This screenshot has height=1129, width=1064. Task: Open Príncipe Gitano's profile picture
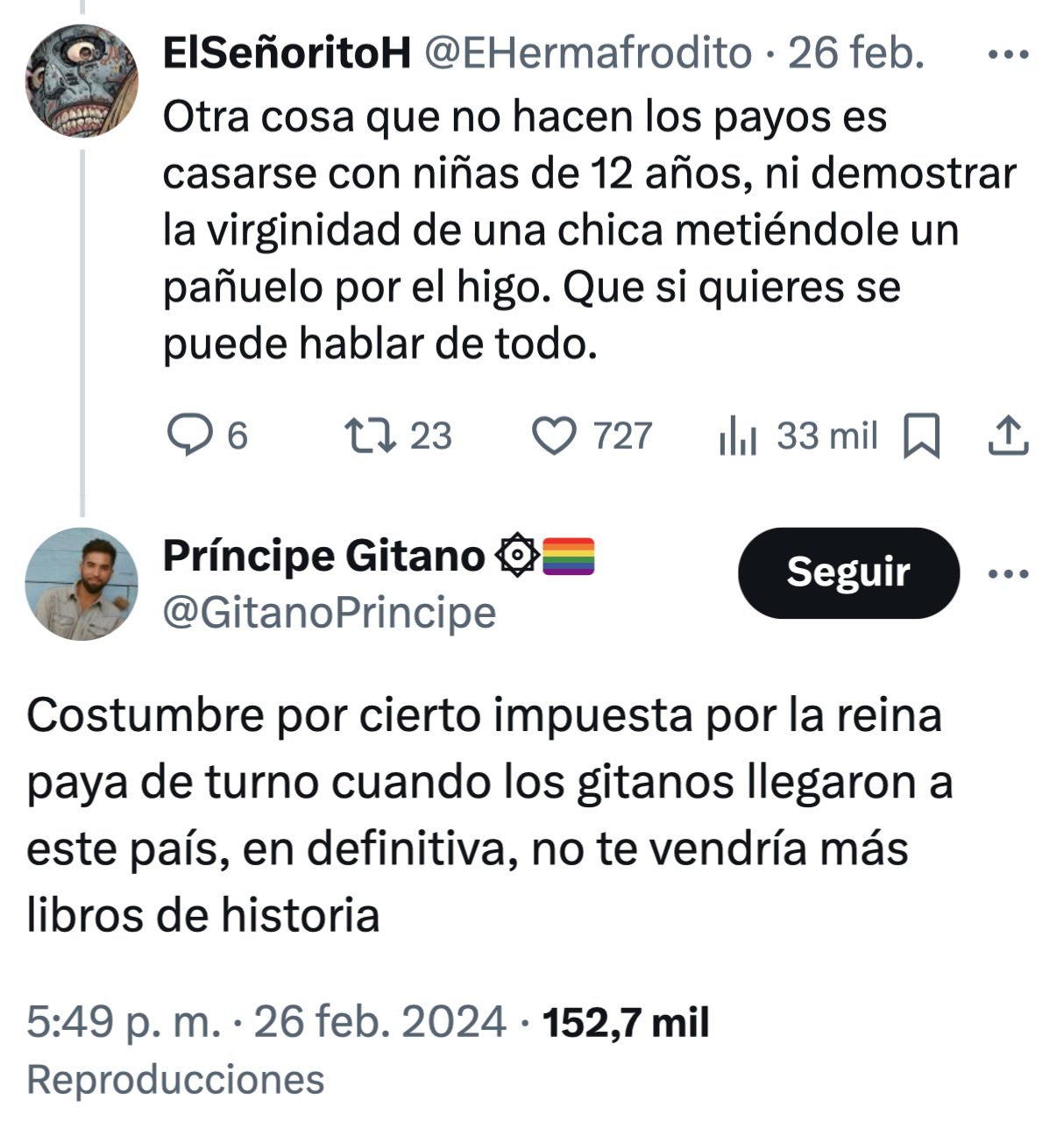pos(82,584)
